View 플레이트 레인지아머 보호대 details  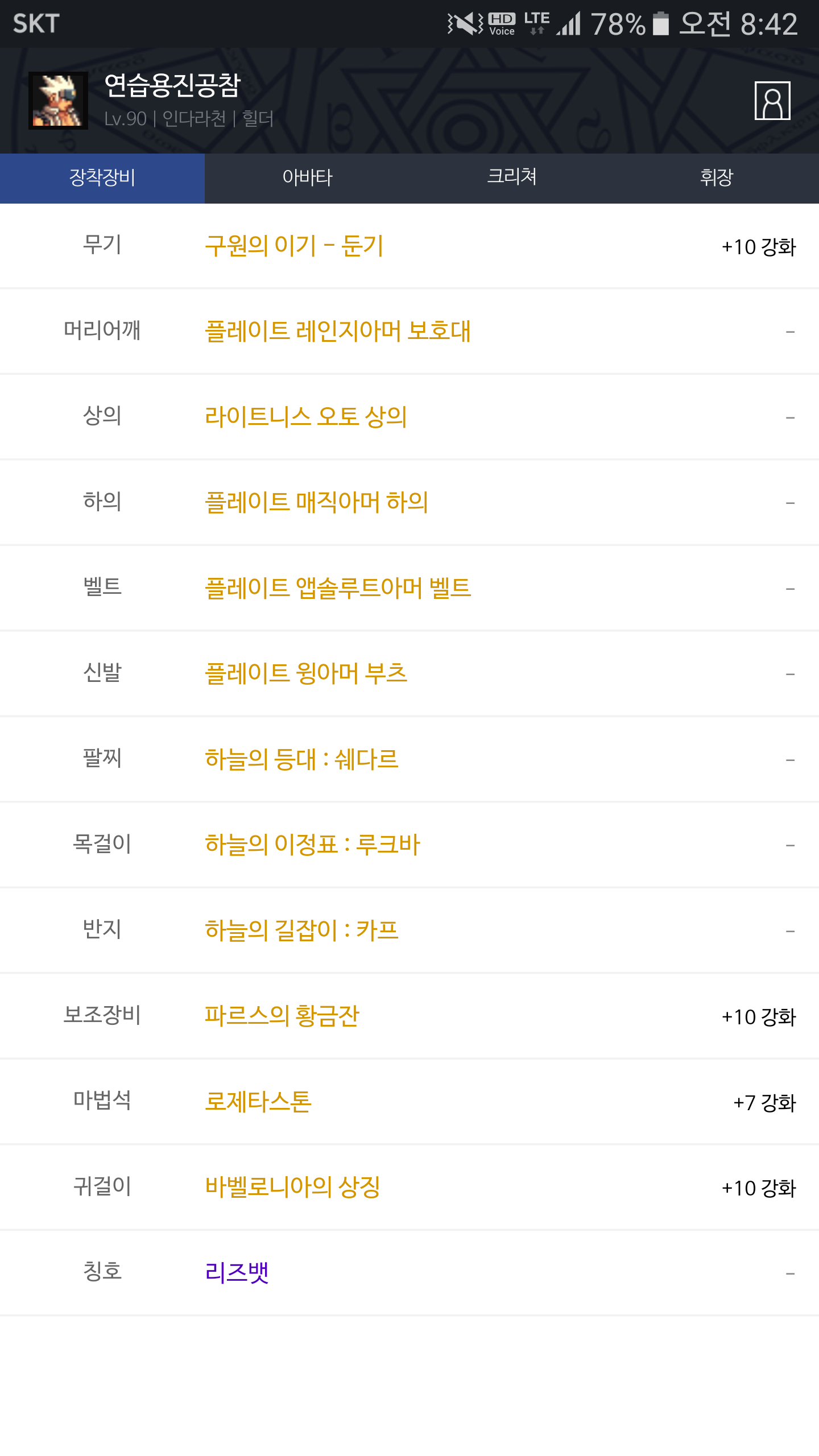pyautogui.click(x=337, y=332)
